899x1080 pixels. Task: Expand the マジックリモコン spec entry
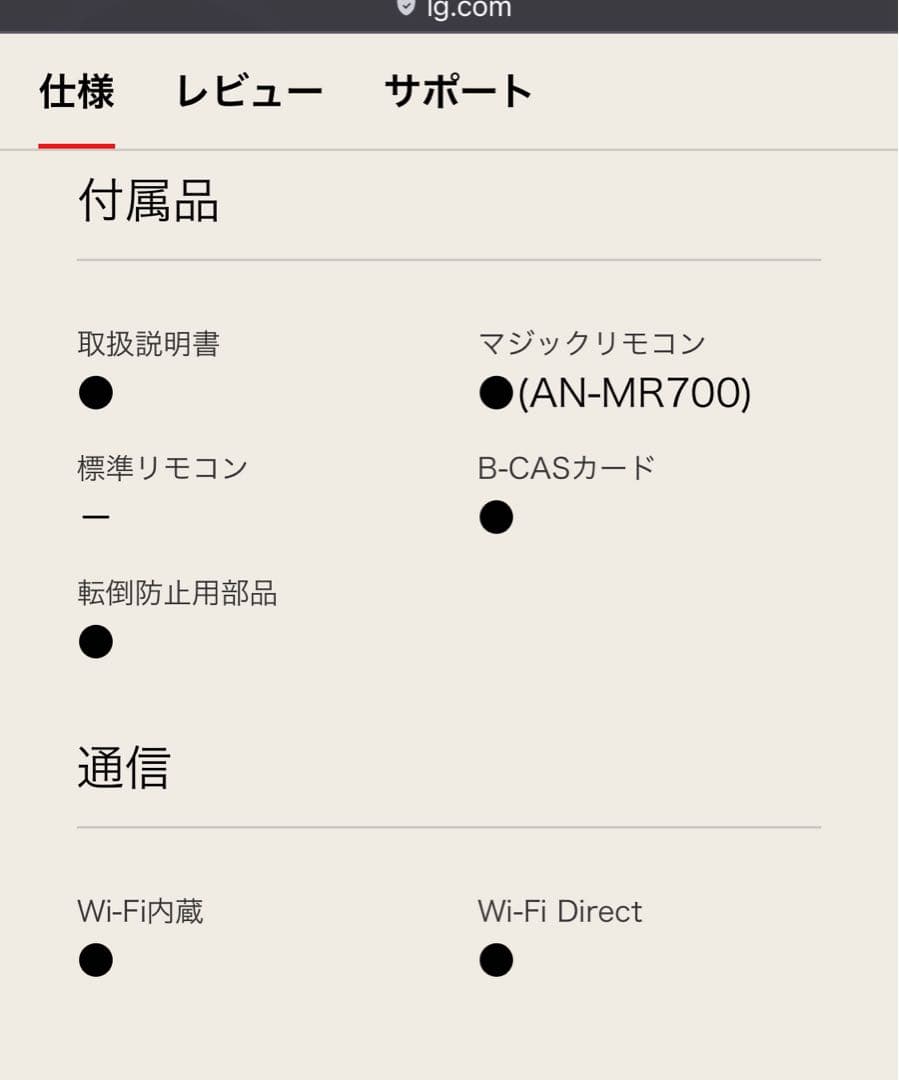592,342
